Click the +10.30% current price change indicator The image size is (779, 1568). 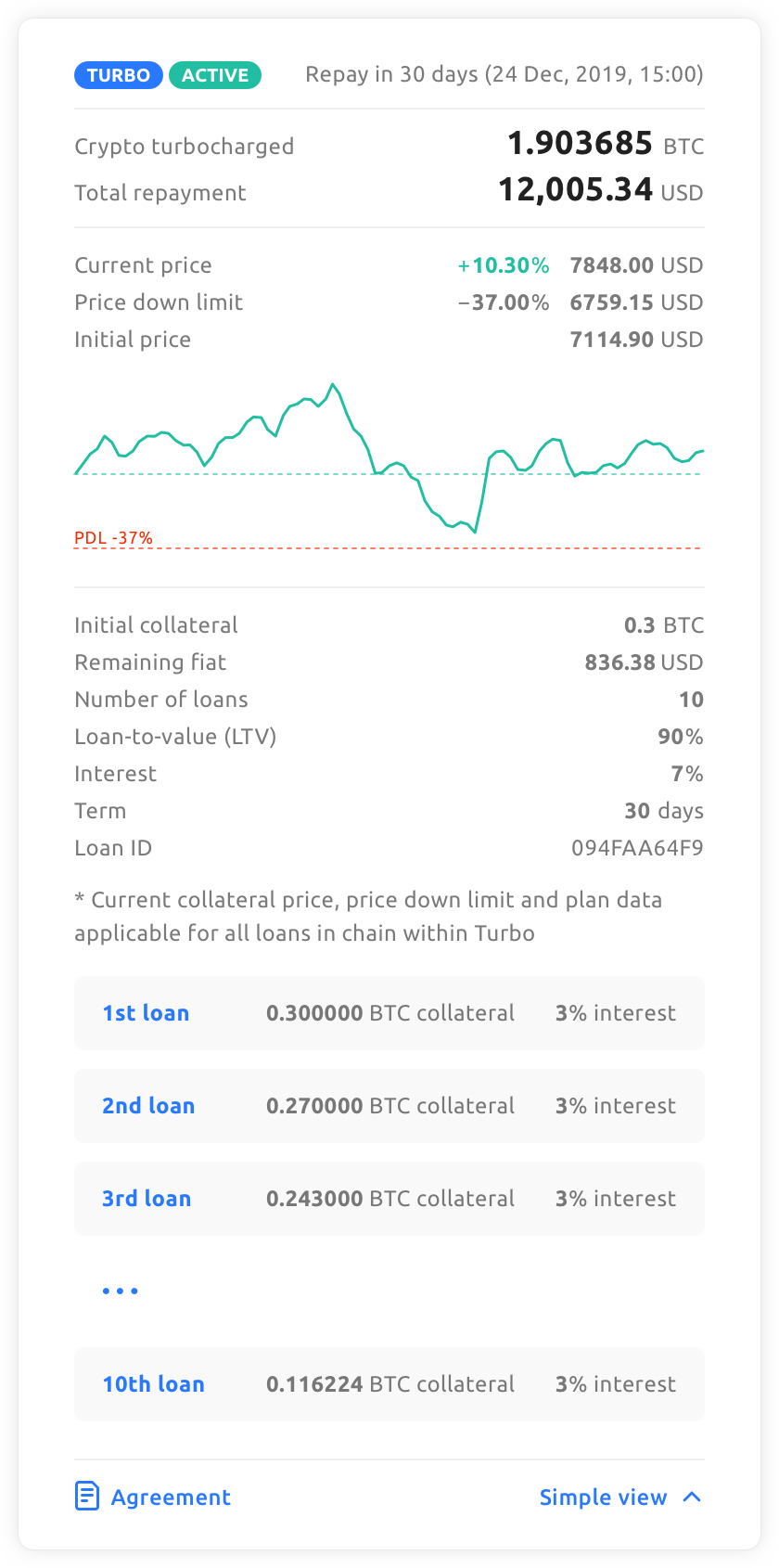504,265
